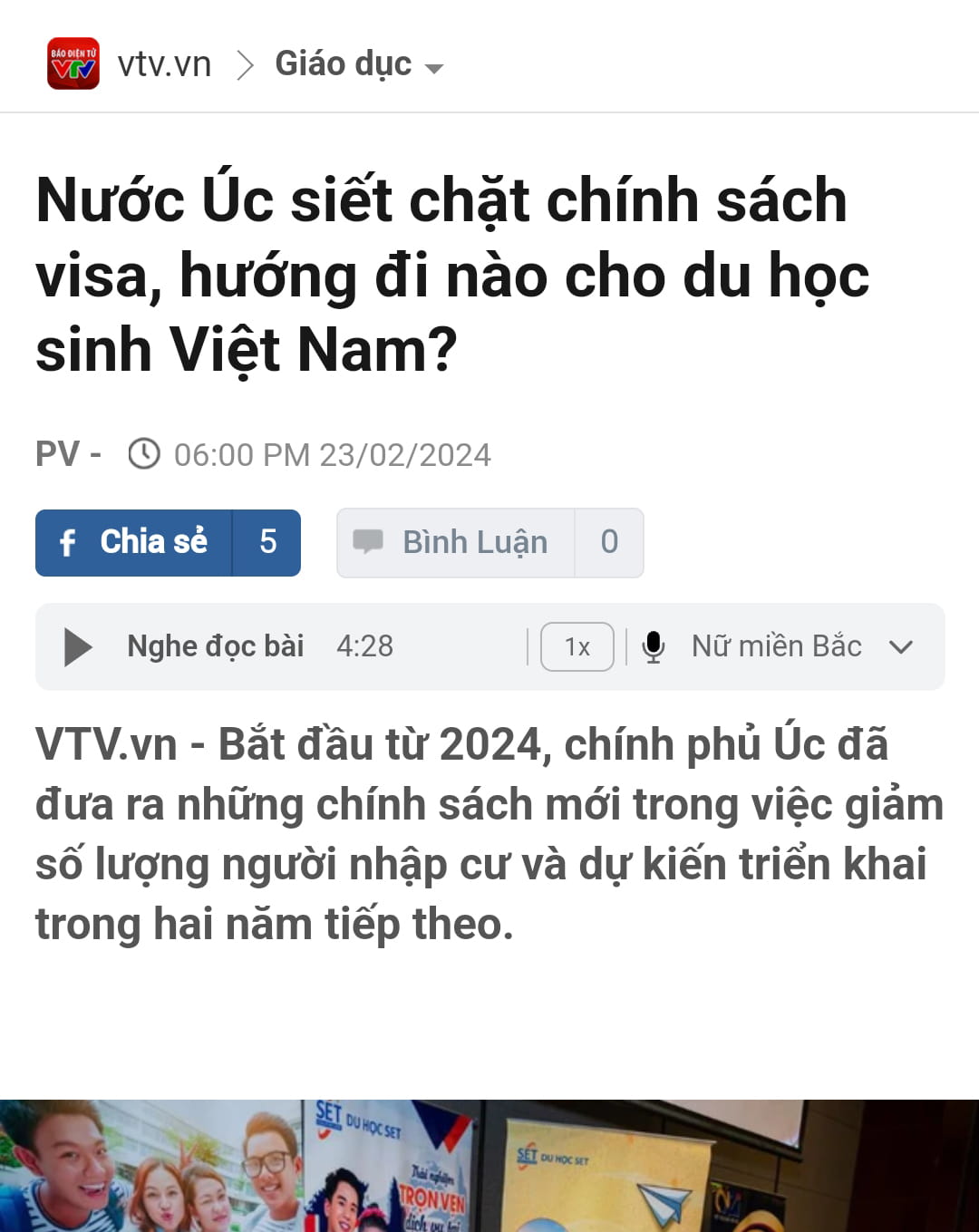This screenshot has height=1232, width=979.
Task: Open the vtv.vn home link
Action: pos(163,64)
